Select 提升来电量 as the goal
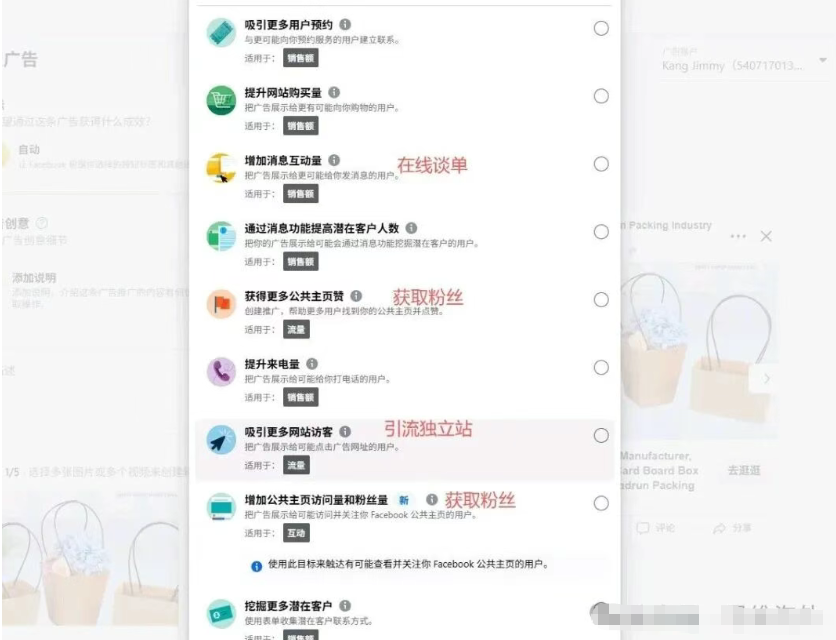836x640 pixels. [601, 367]
